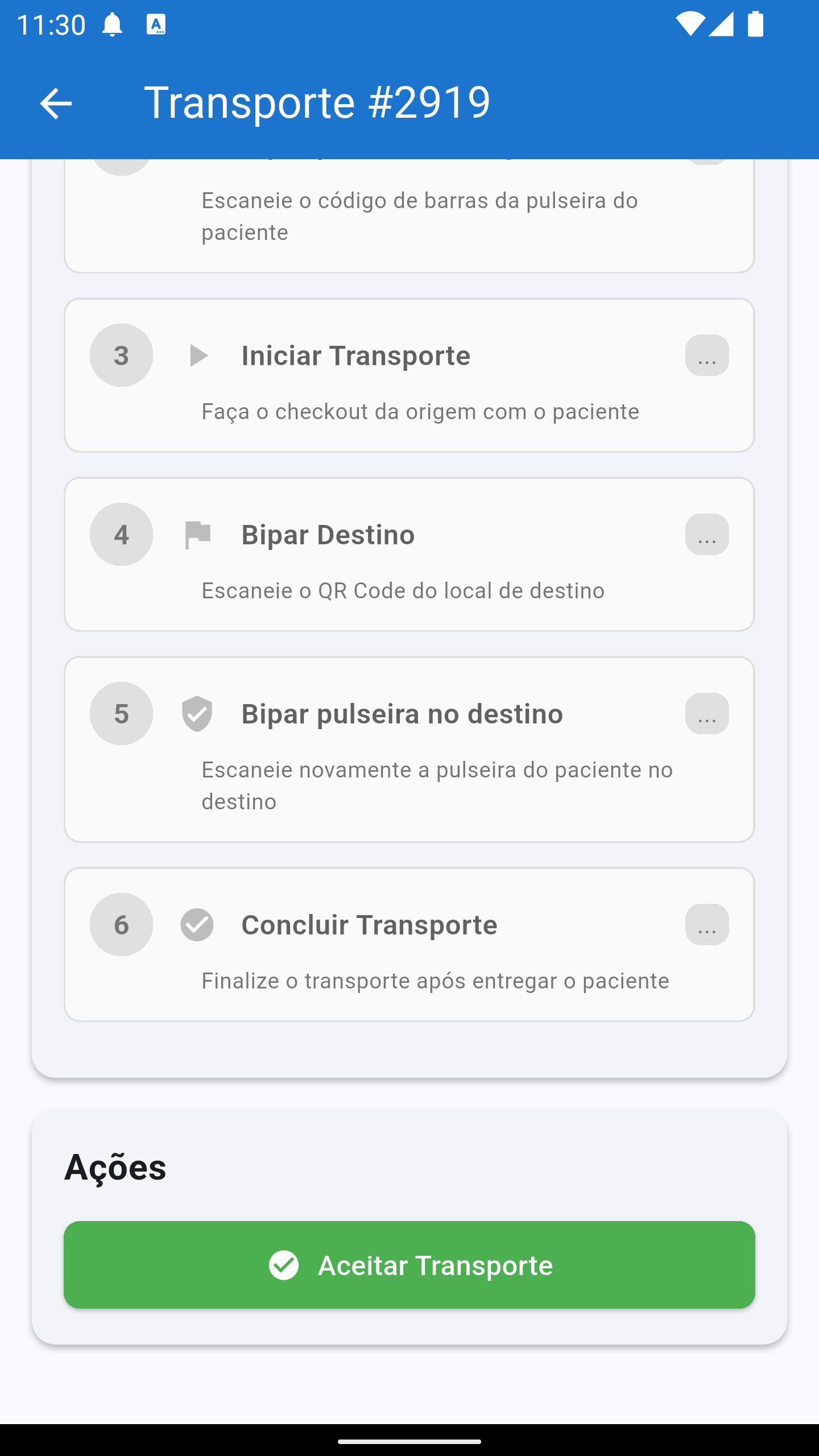The height and width of the screenshot is (1456, 819).
Task: Expand options menu on Concluir Transporte step
Action: (x=706, y=925)
